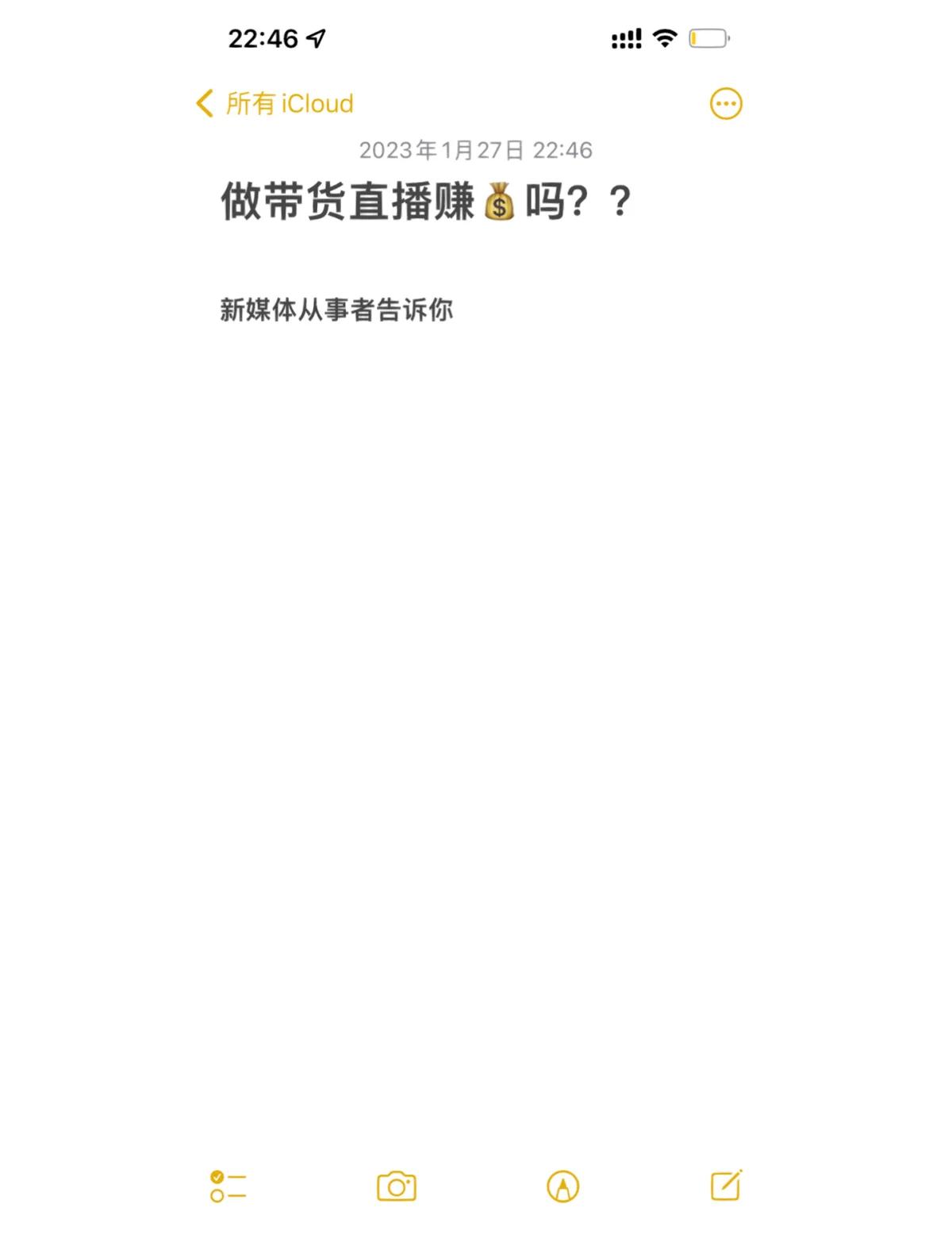Open the camera to insert a photo

(x=397, y=1187)
